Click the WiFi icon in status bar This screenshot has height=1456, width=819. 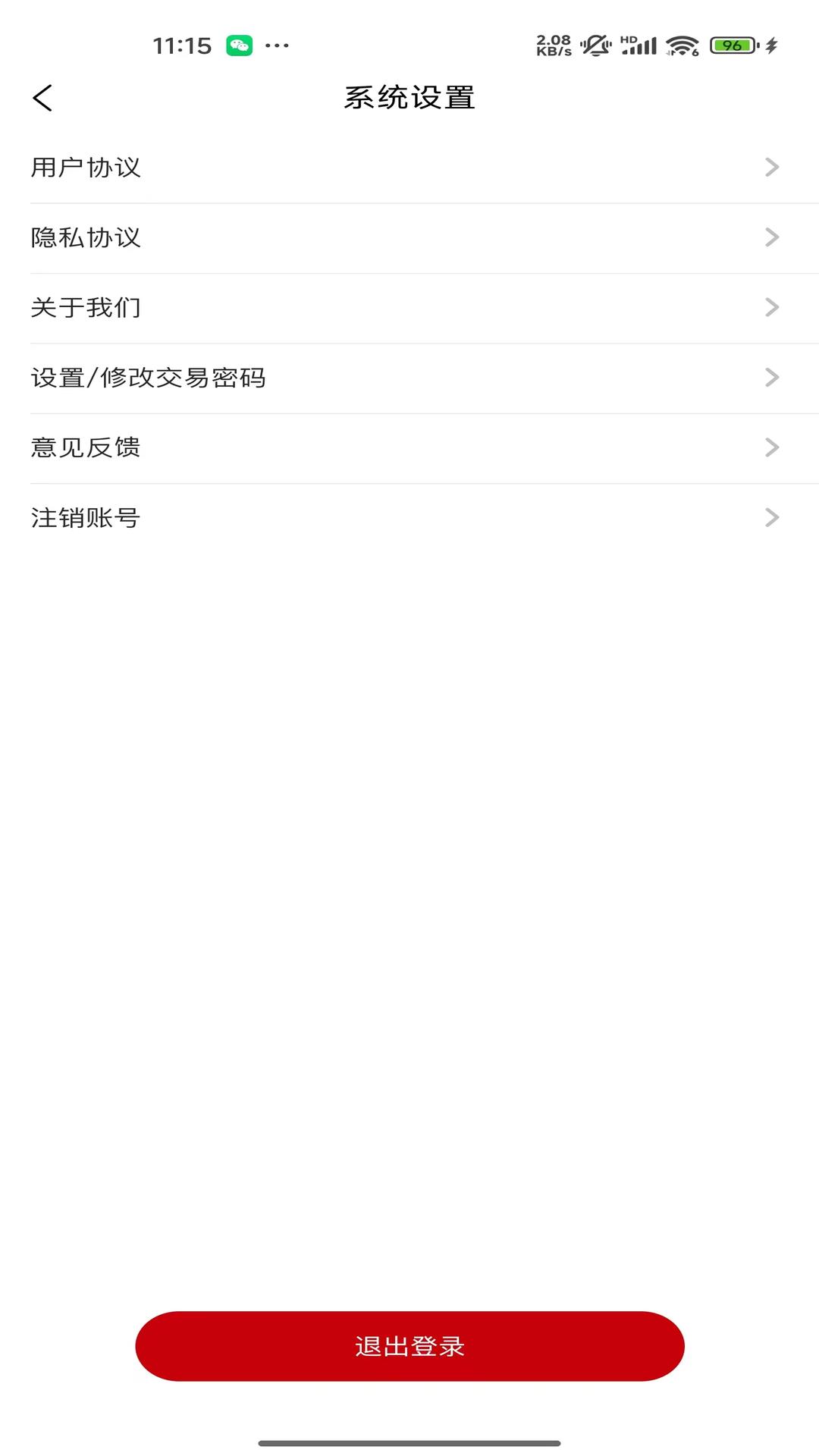coord(681,45)
